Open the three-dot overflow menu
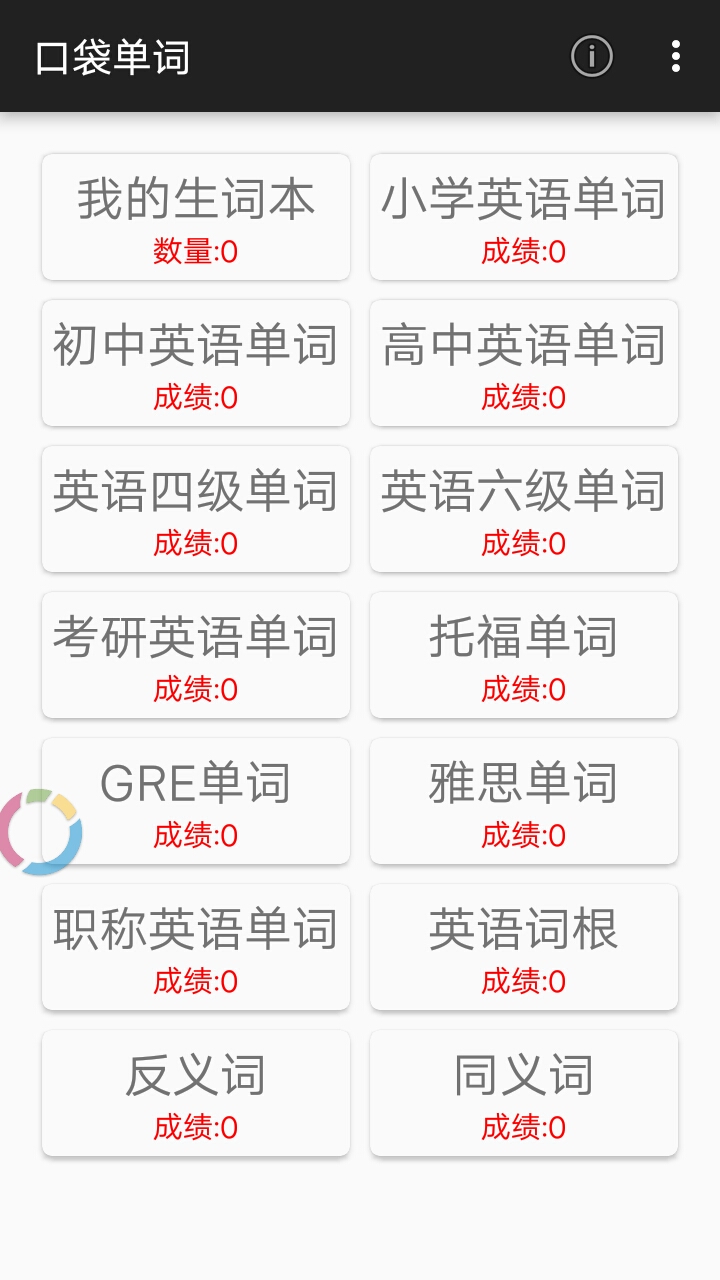The image size is (720, 1280). coord(676,56)
